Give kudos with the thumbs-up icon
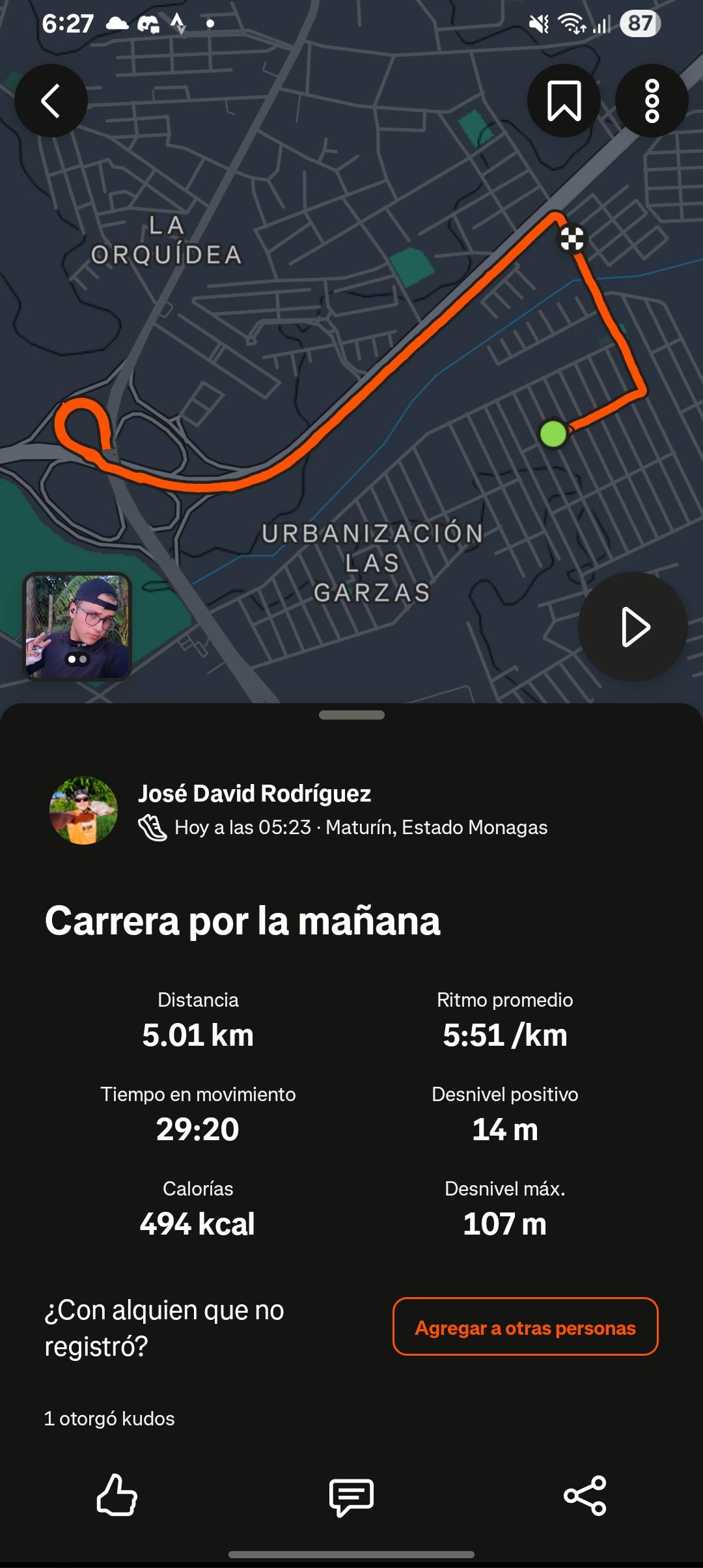The height and width of the screenshot is (1568, 703). [117, 1495]
